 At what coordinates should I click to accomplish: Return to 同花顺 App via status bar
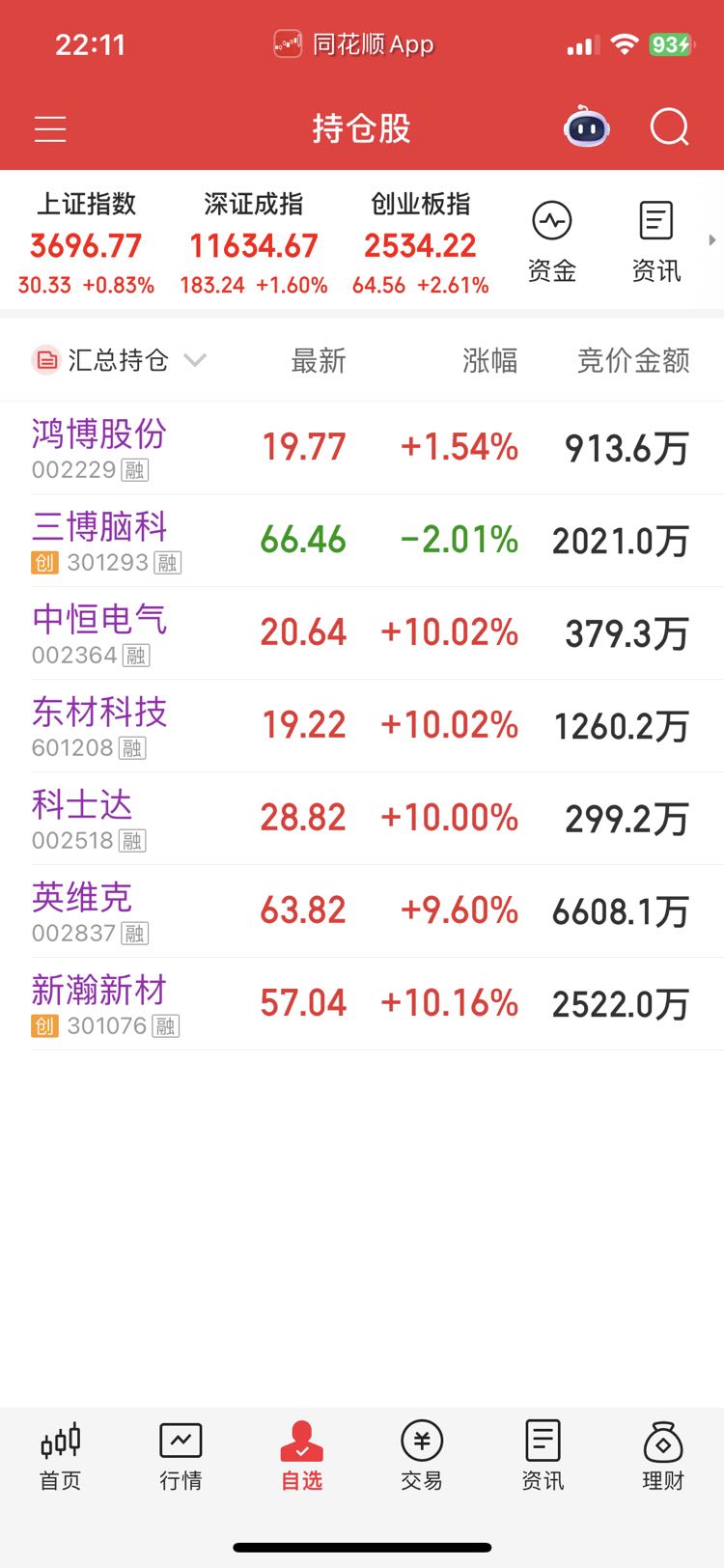coord(353,44)
